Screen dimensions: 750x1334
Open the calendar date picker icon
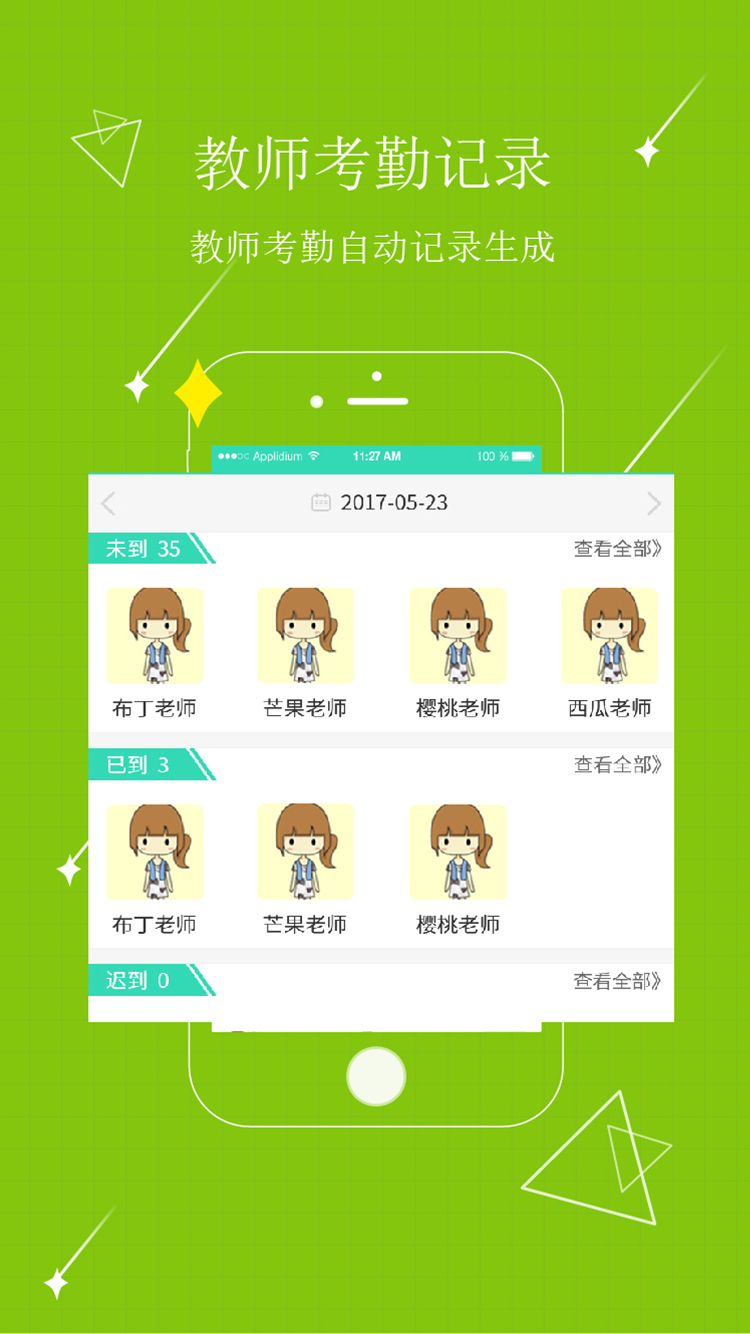[x=320, y=503]
